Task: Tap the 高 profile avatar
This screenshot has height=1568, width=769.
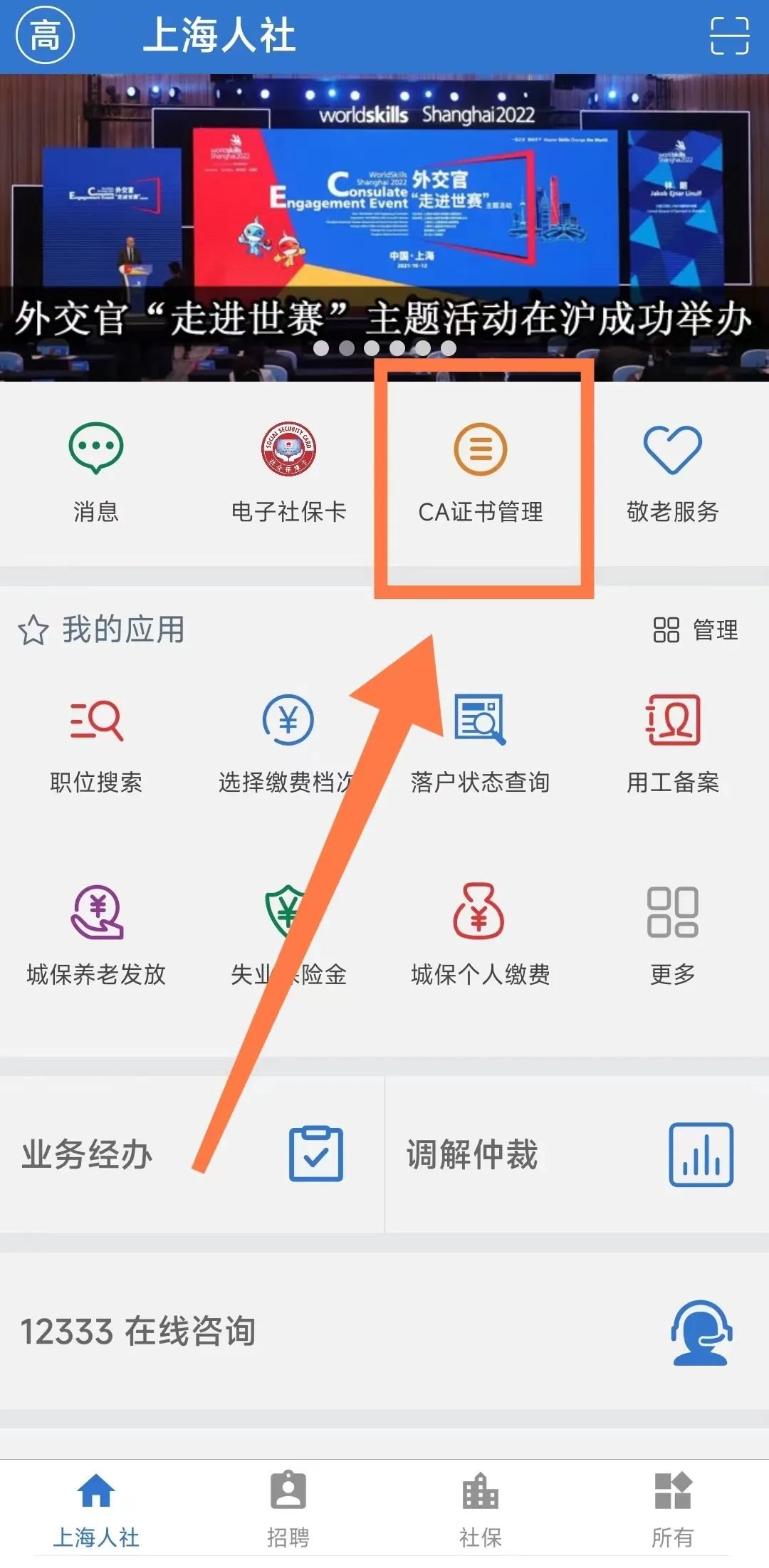Action: pos(45,36)
